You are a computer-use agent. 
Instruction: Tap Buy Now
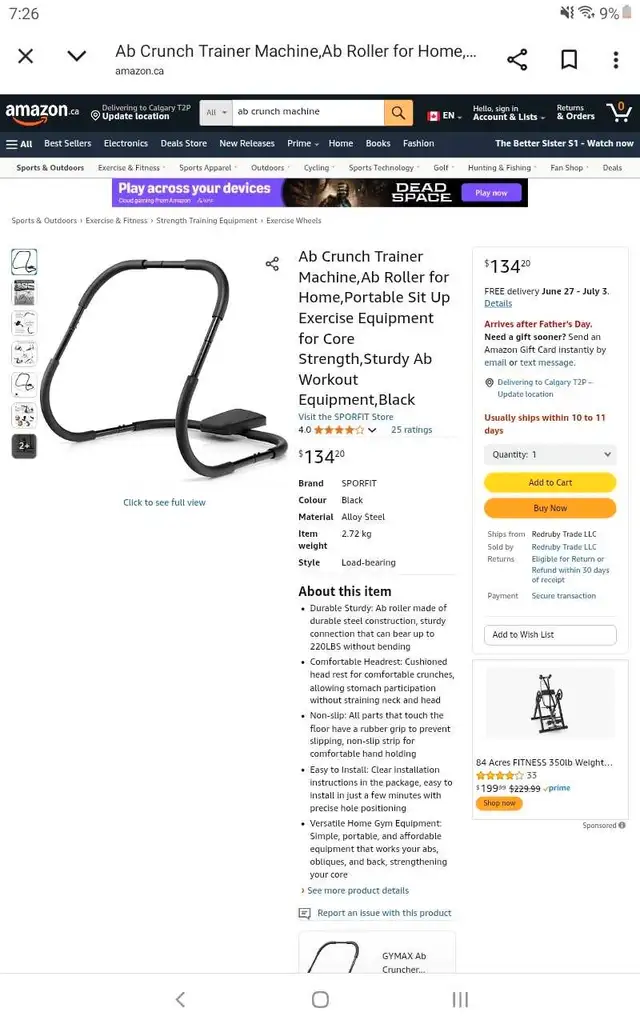(x=550, y=508)
